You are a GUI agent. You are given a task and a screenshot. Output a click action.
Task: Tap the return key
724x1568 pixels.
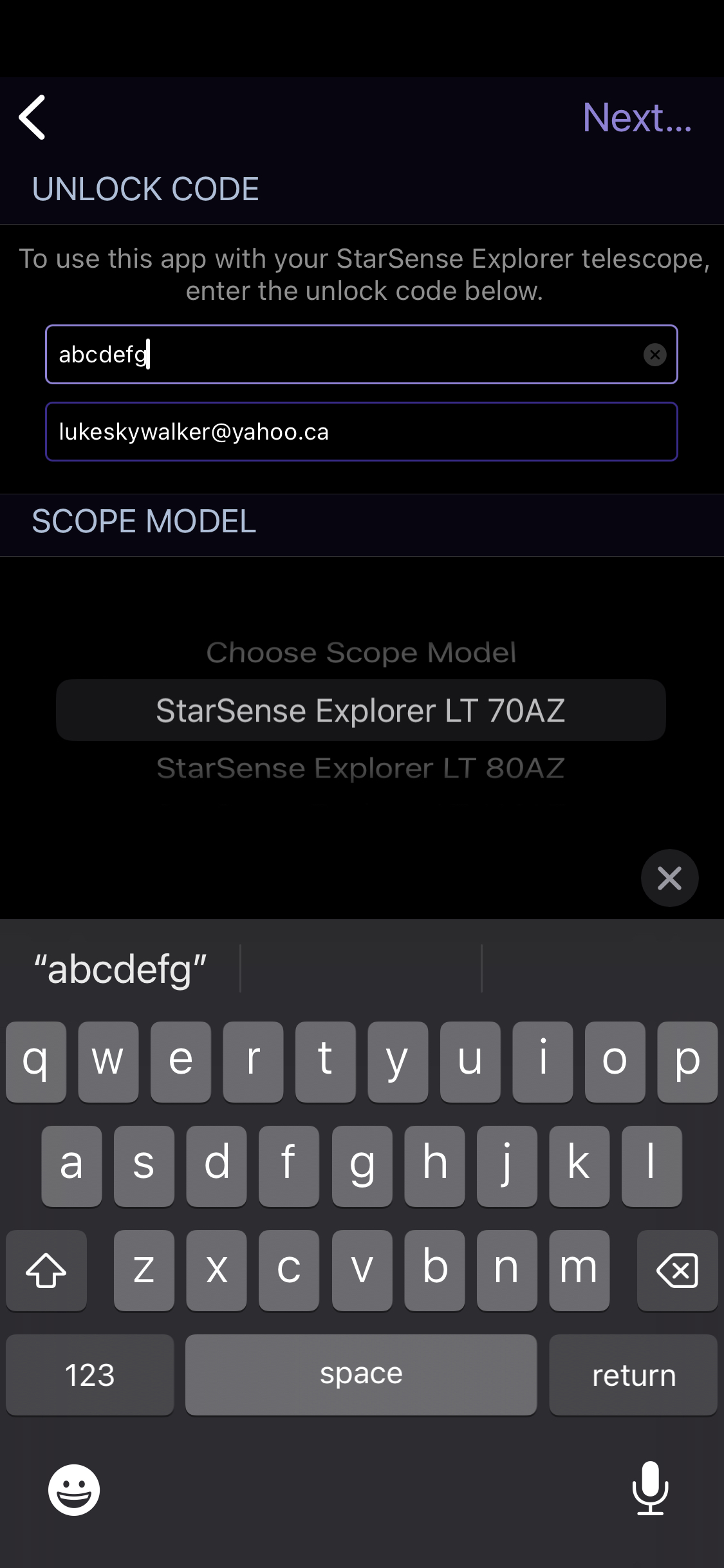pos(633,1375)
